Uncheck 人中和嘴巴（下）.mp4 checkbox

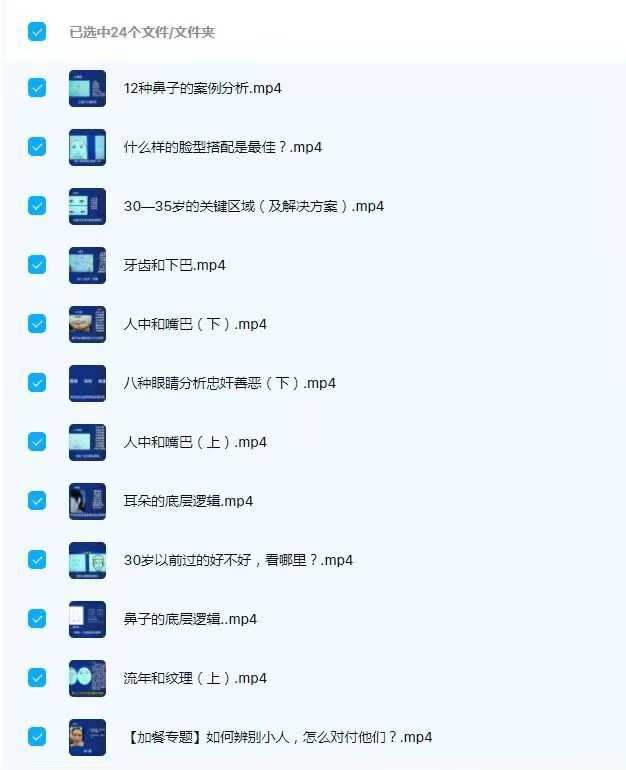tap(37, 324)
